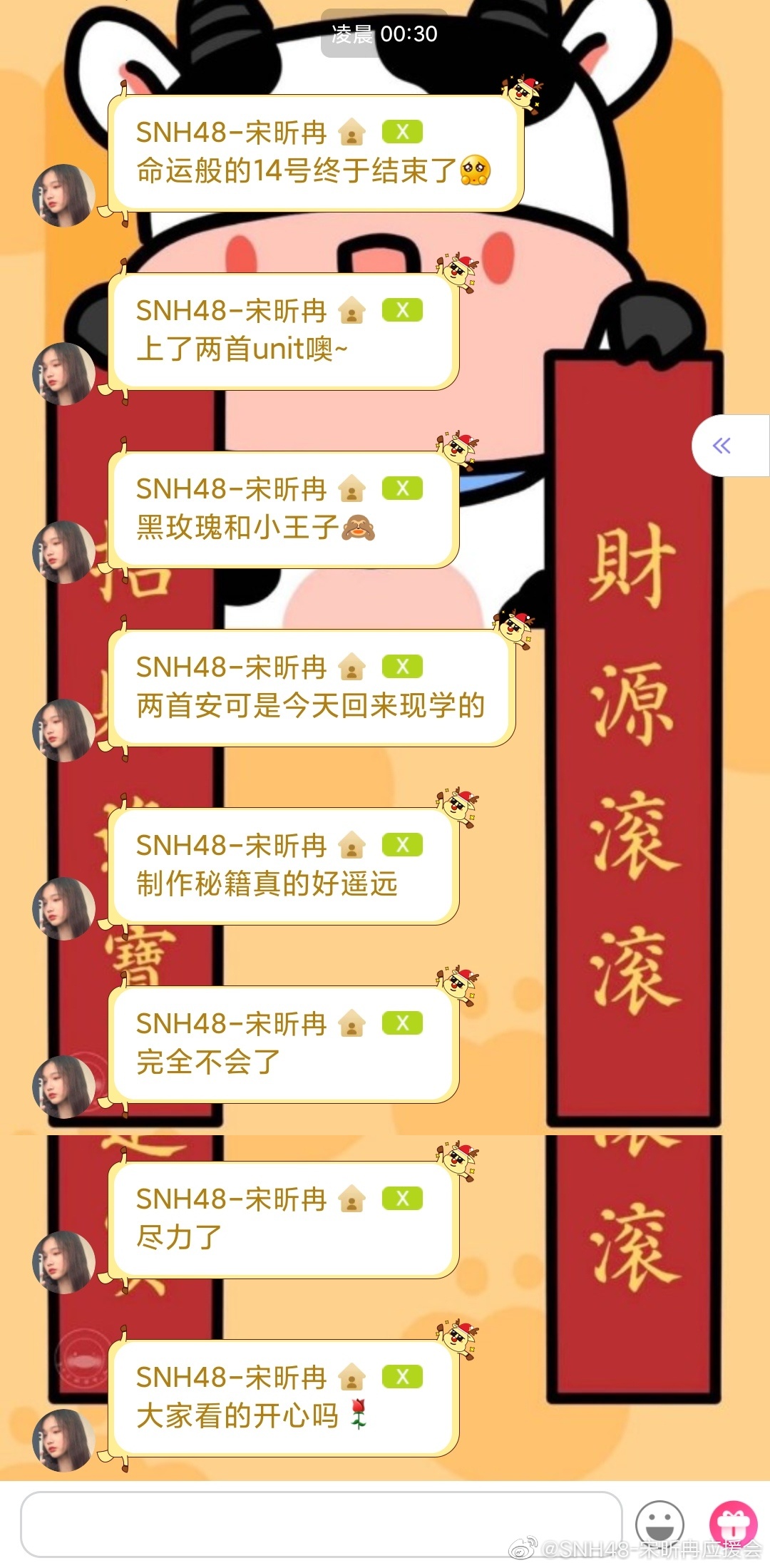The width and height of the screenshot is (770, 1568).
Task: Open avatar next to '大家看的开心吗' message
Action: tap(64, 1440)
